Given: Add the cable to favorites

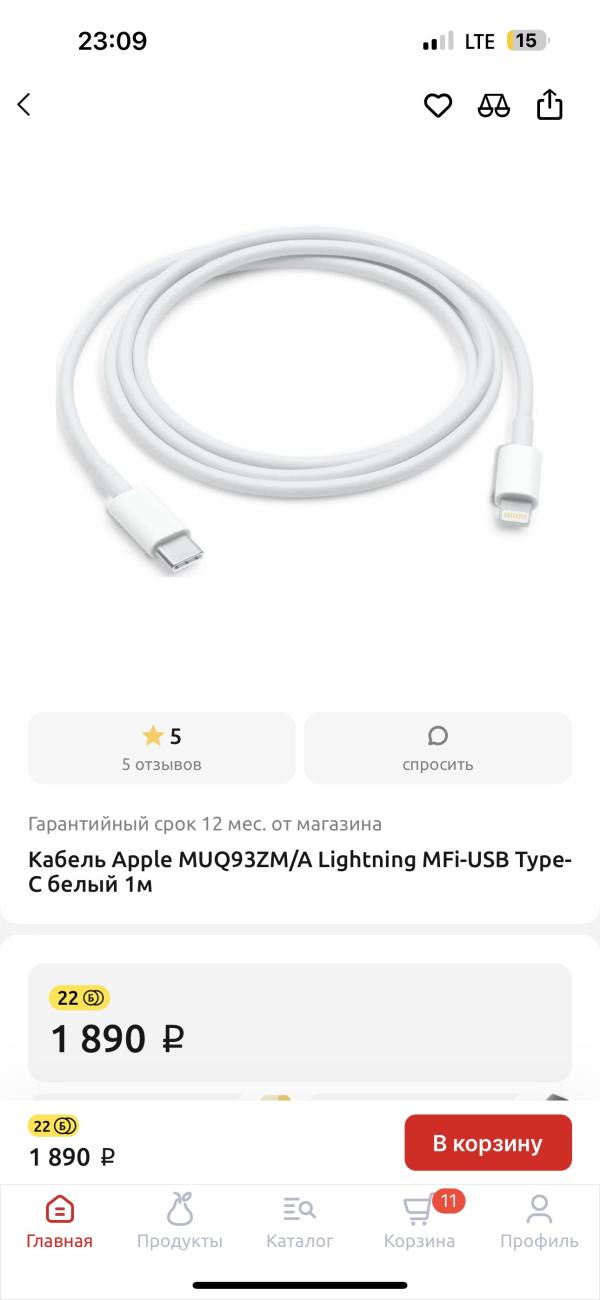Looking at the screenshot, I should (438, 105).
